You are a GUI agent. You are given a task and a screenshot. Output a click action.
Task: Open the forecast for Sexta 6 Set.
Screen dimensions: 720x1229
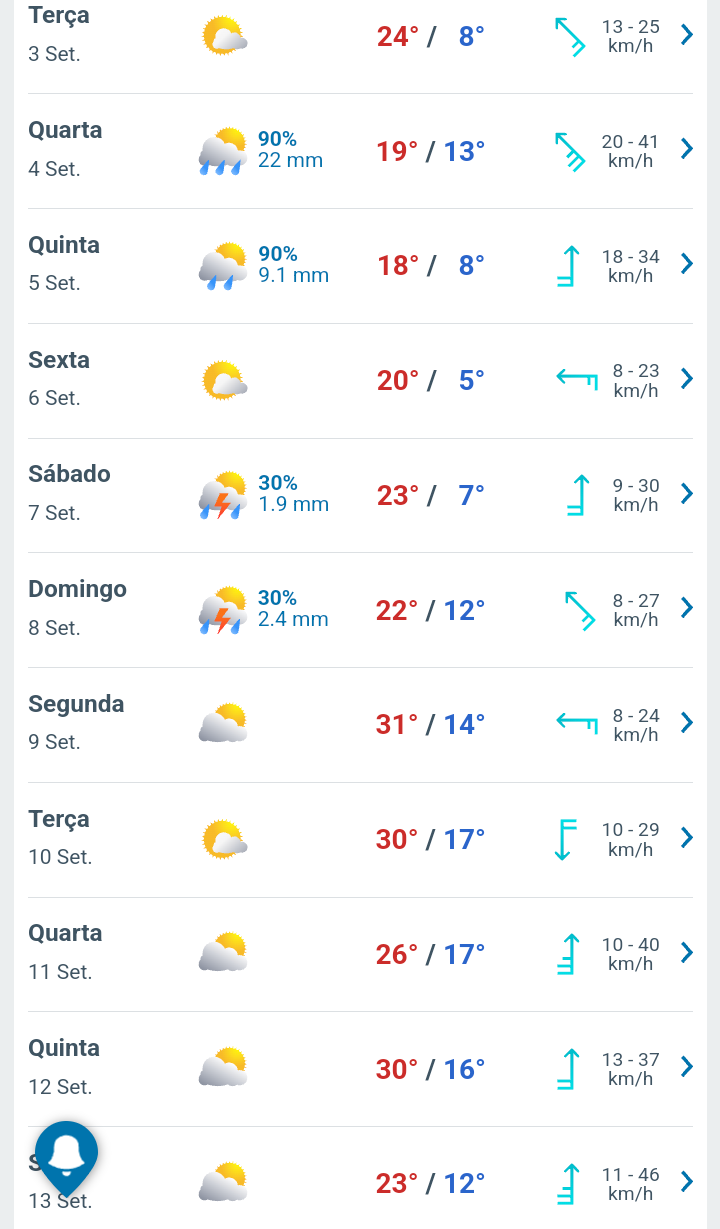pyautogui.click(x=360, y=381)
